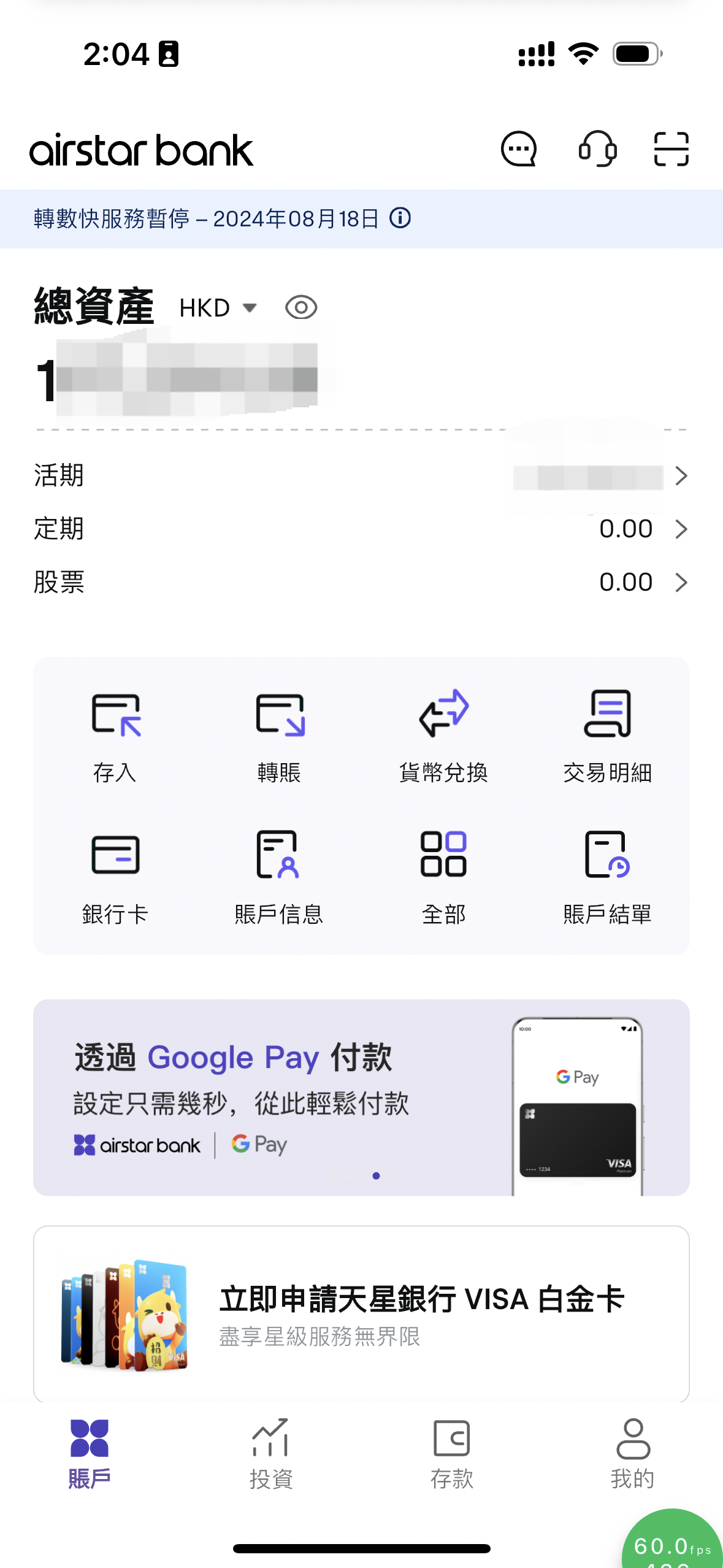The image size is (723, 1568).
Task: Open the Google Pay payment banner
Action: [x=361, y=1097]
